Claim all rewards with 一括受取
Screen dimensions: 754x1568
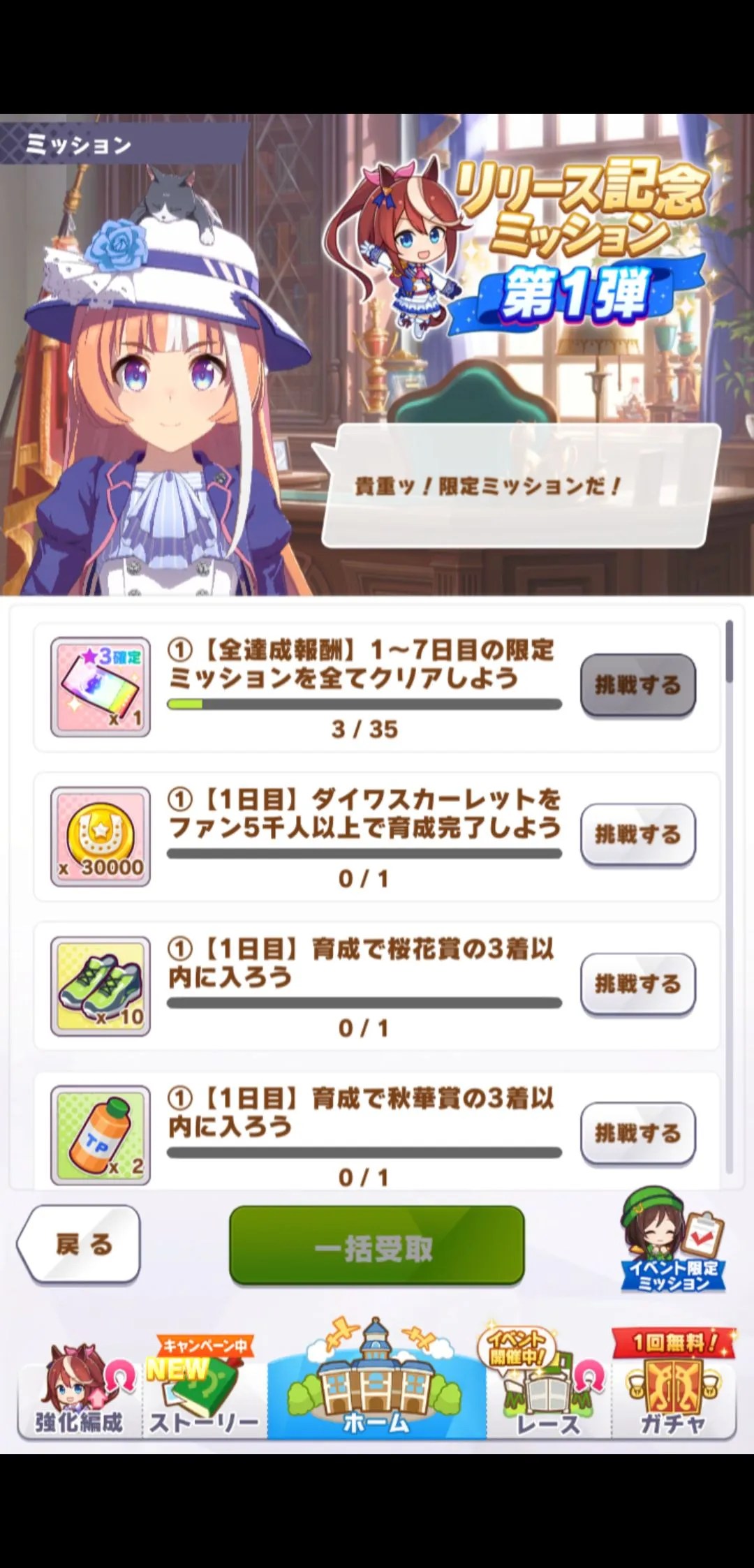pyautogui.click(x=376, y=1248)
